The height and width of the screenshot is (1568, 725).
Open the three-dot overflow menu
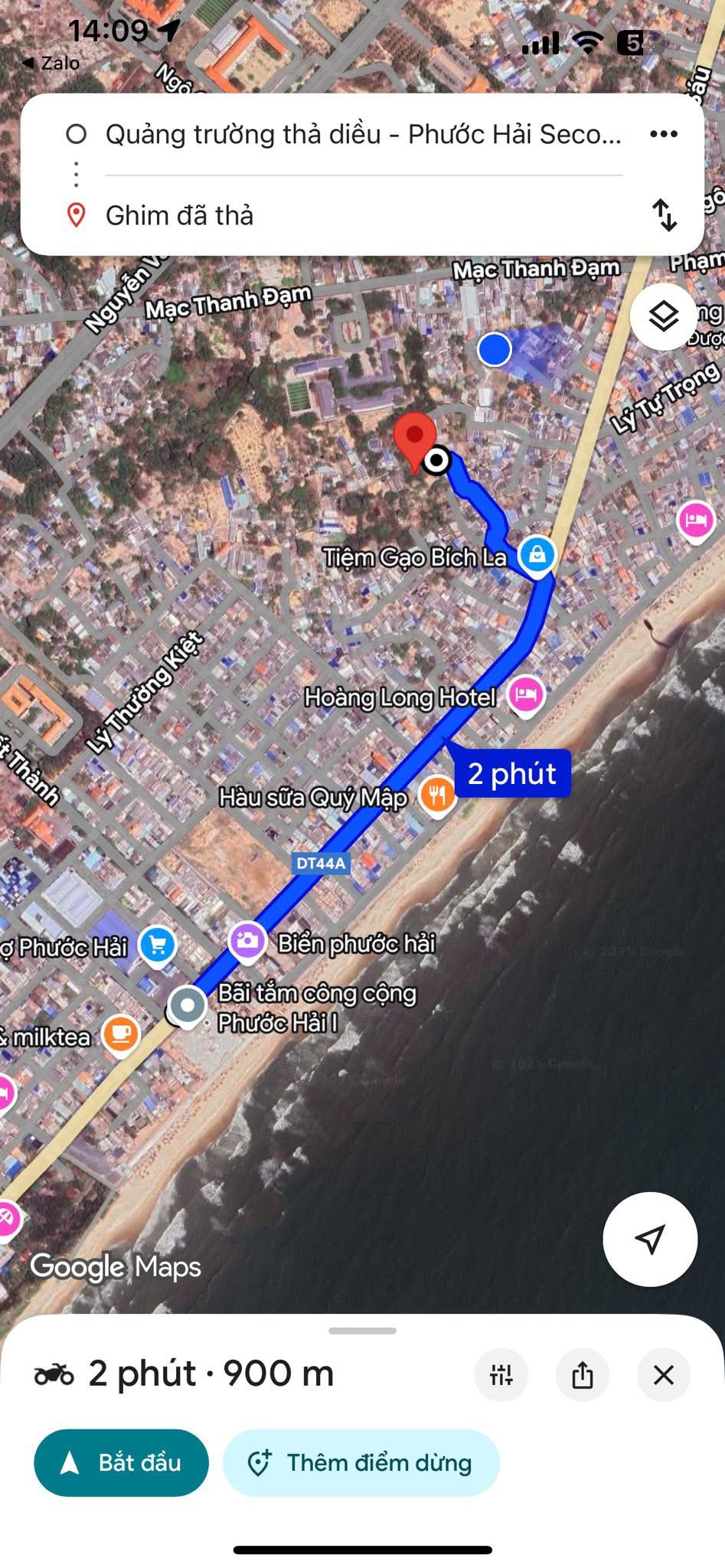(x=663, y=134)
